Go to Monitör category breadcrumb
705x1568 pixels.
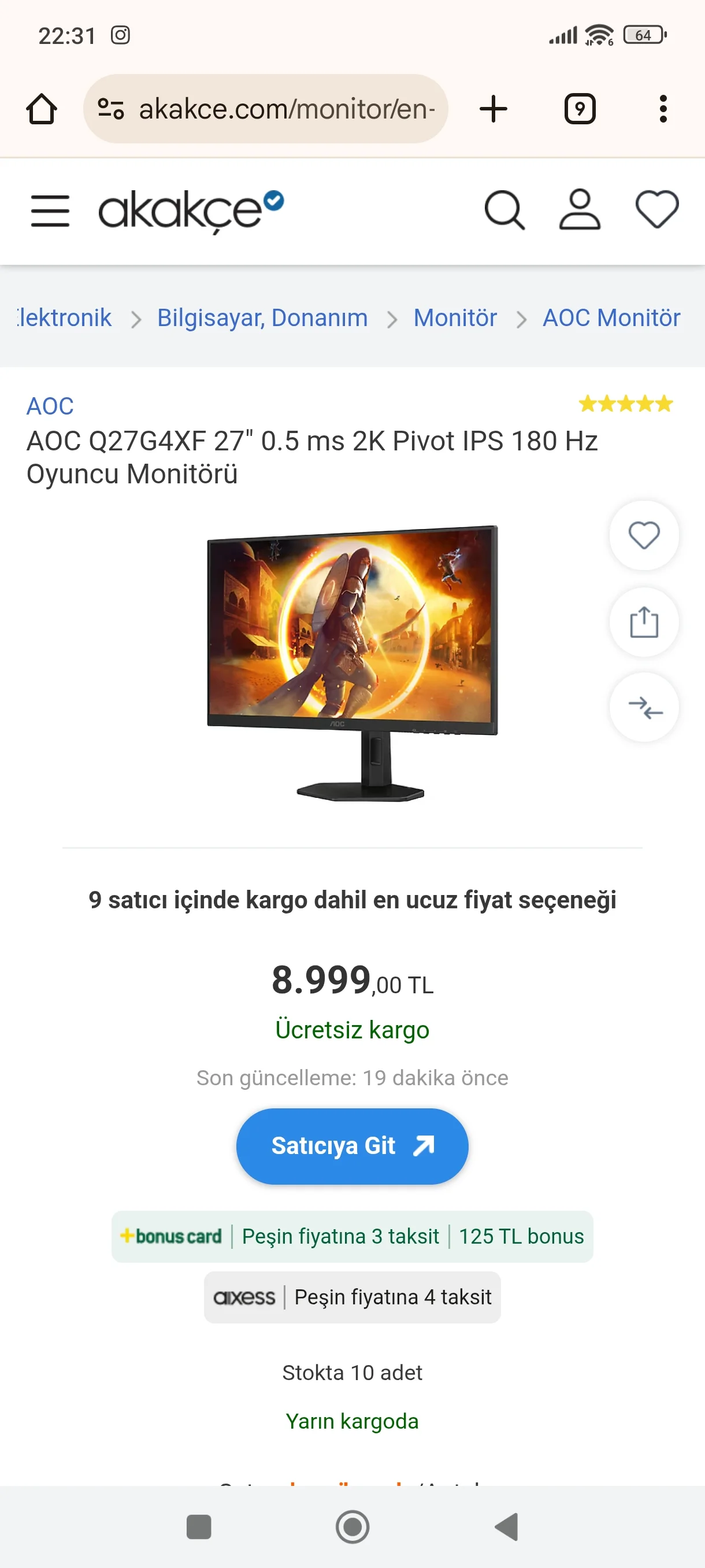(x=455, y=318)
